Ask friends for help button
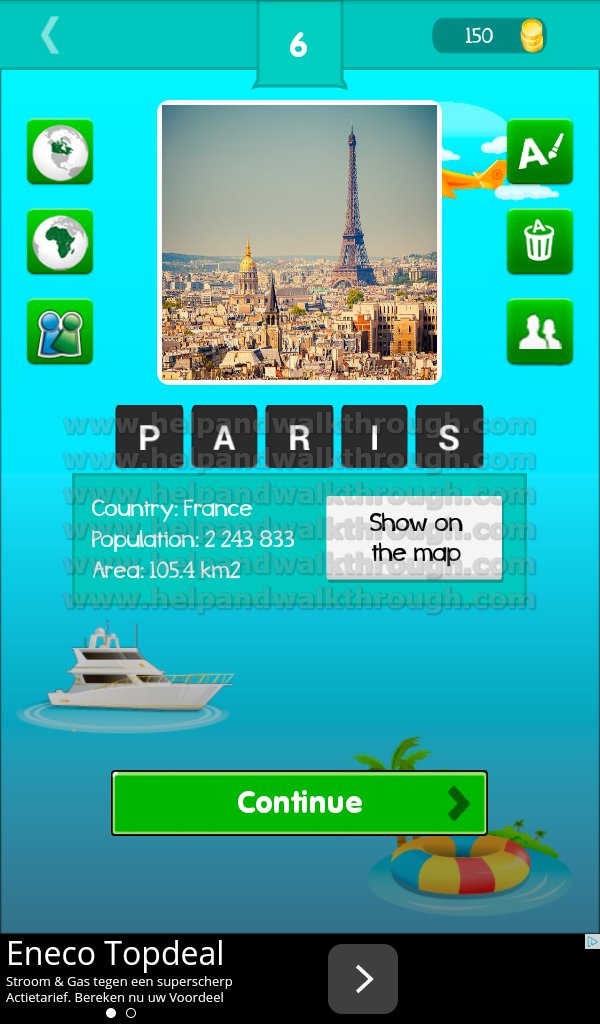The image size is (600, 1024). click(540, 332)
